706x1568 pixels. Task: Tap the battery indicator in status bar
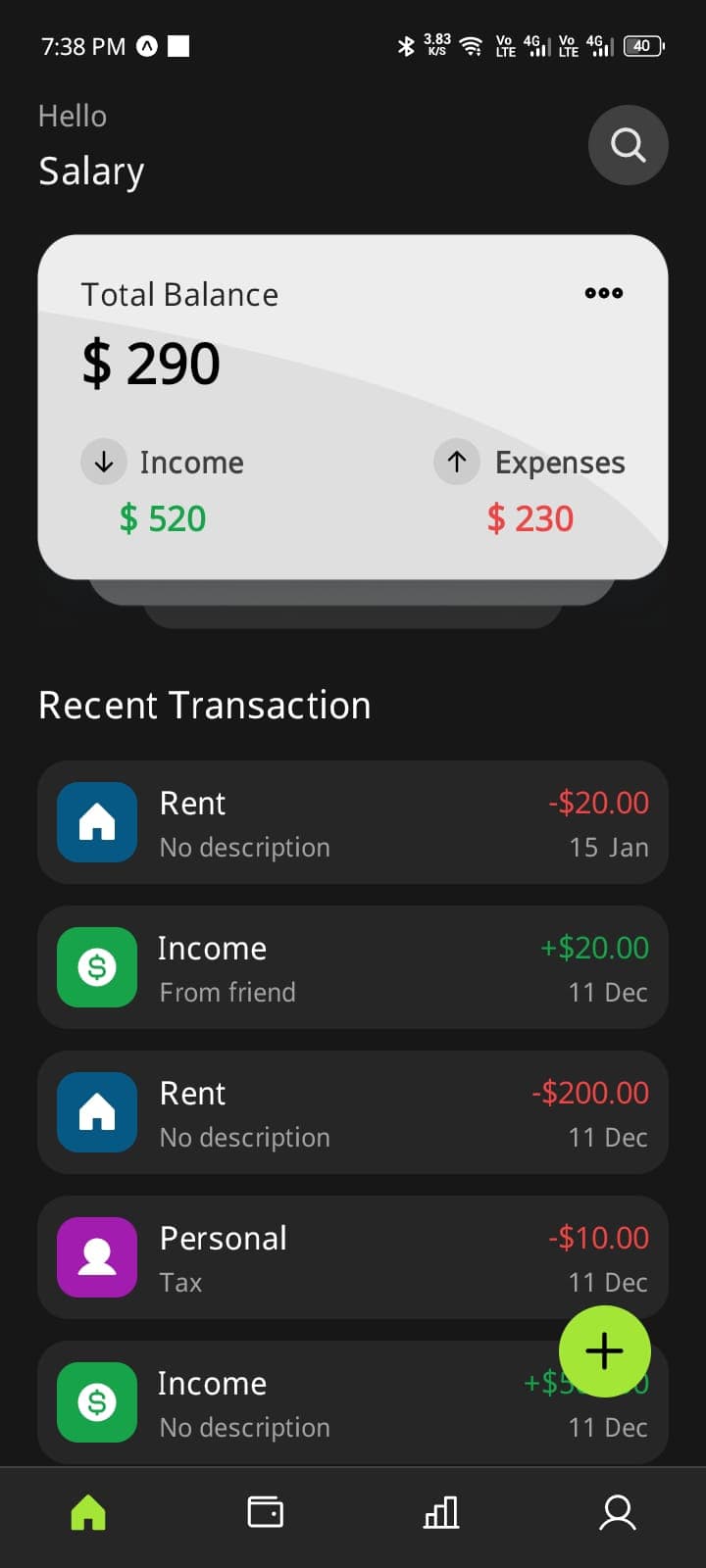(x=643, y=45)
